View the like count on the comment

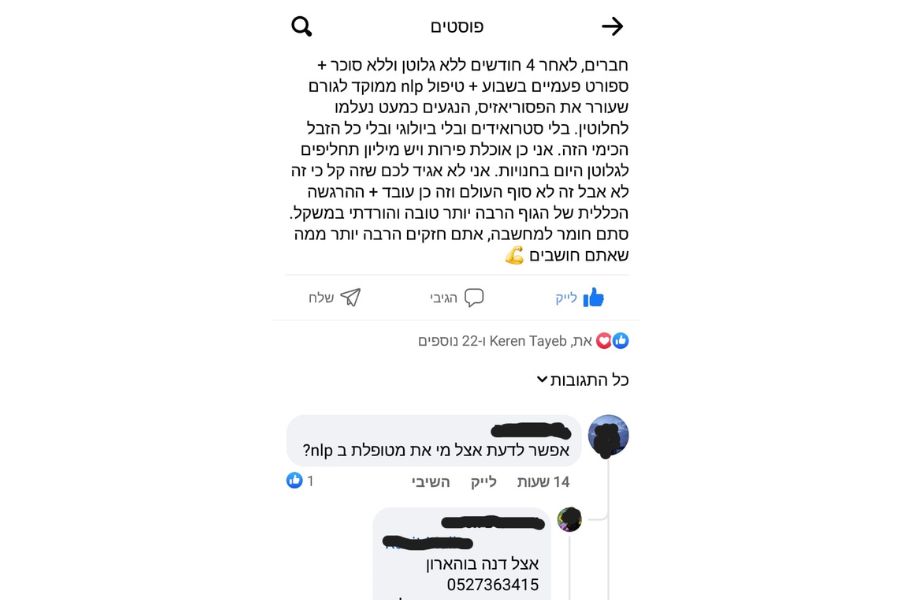point(301,481)
